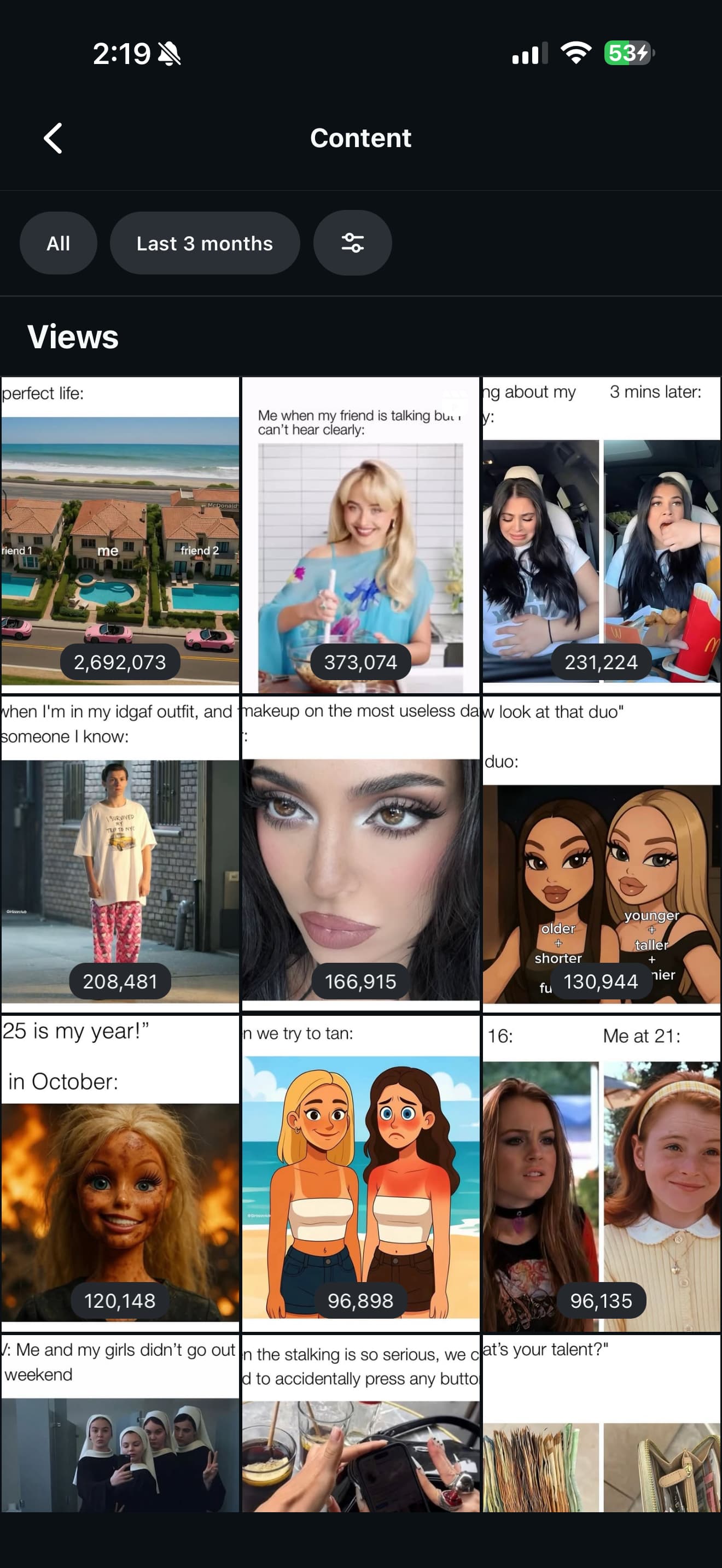Open the idgaf outfit video with 208,481 views
Image resolution: width=722 pixels, height=1568 pixels.
pos(120,852)
